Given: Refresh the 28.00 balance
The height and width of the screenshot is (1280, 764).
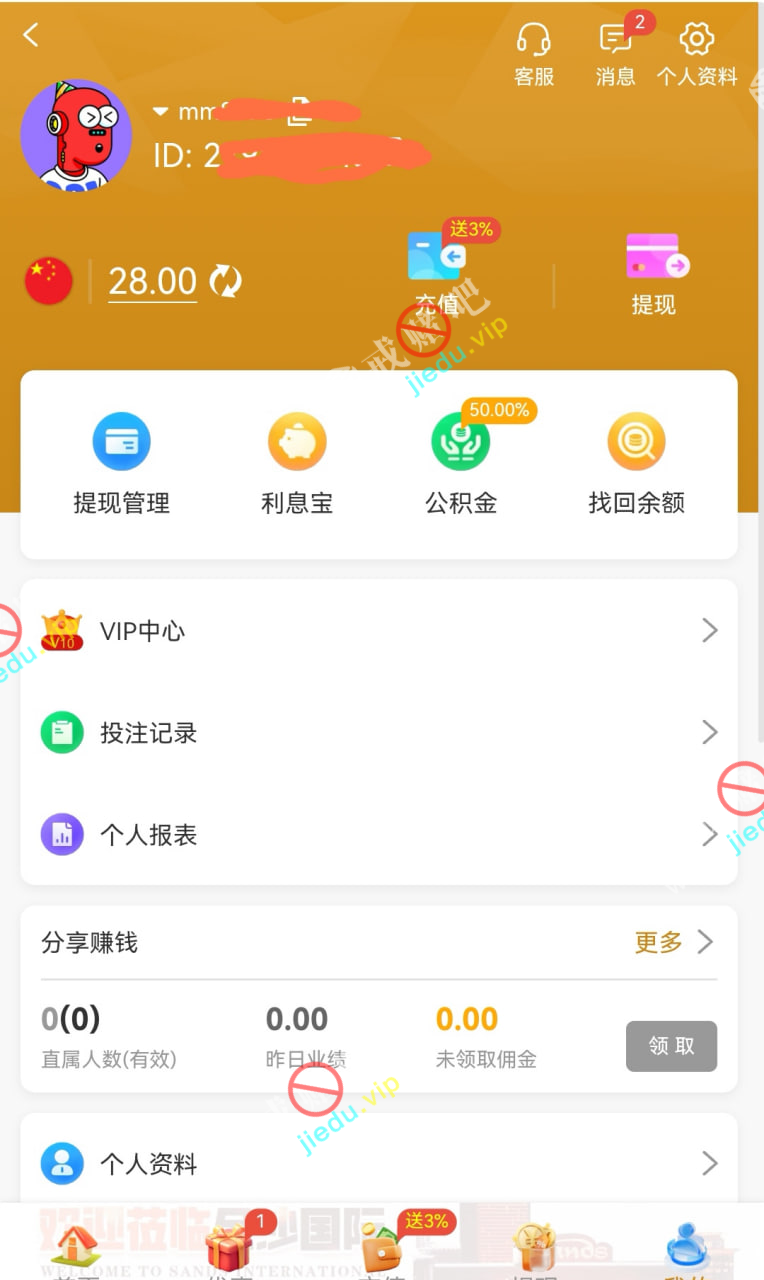Looking at the screenshot, I should [x=225, y=281].
